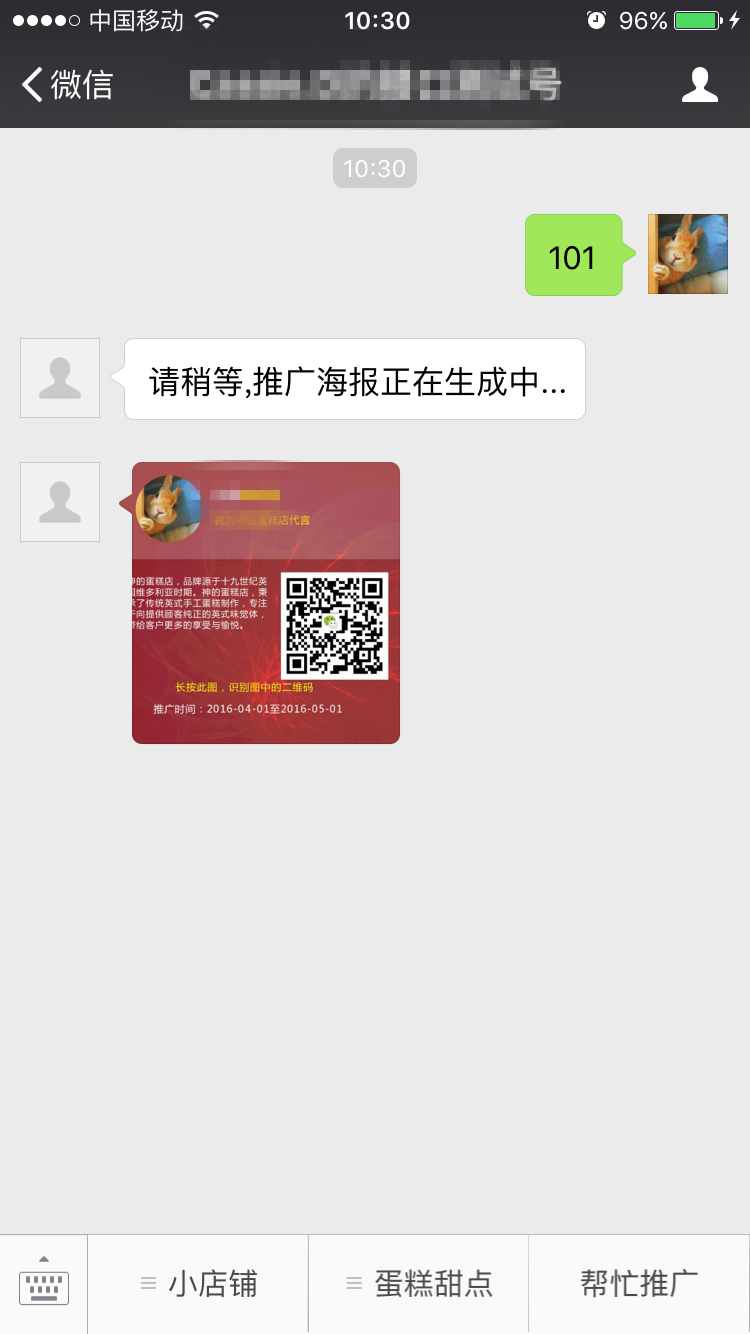Tap the cat avatar beside the 101 message
Viewport: 750px width, 1334px height.
(x=687, y=253)
